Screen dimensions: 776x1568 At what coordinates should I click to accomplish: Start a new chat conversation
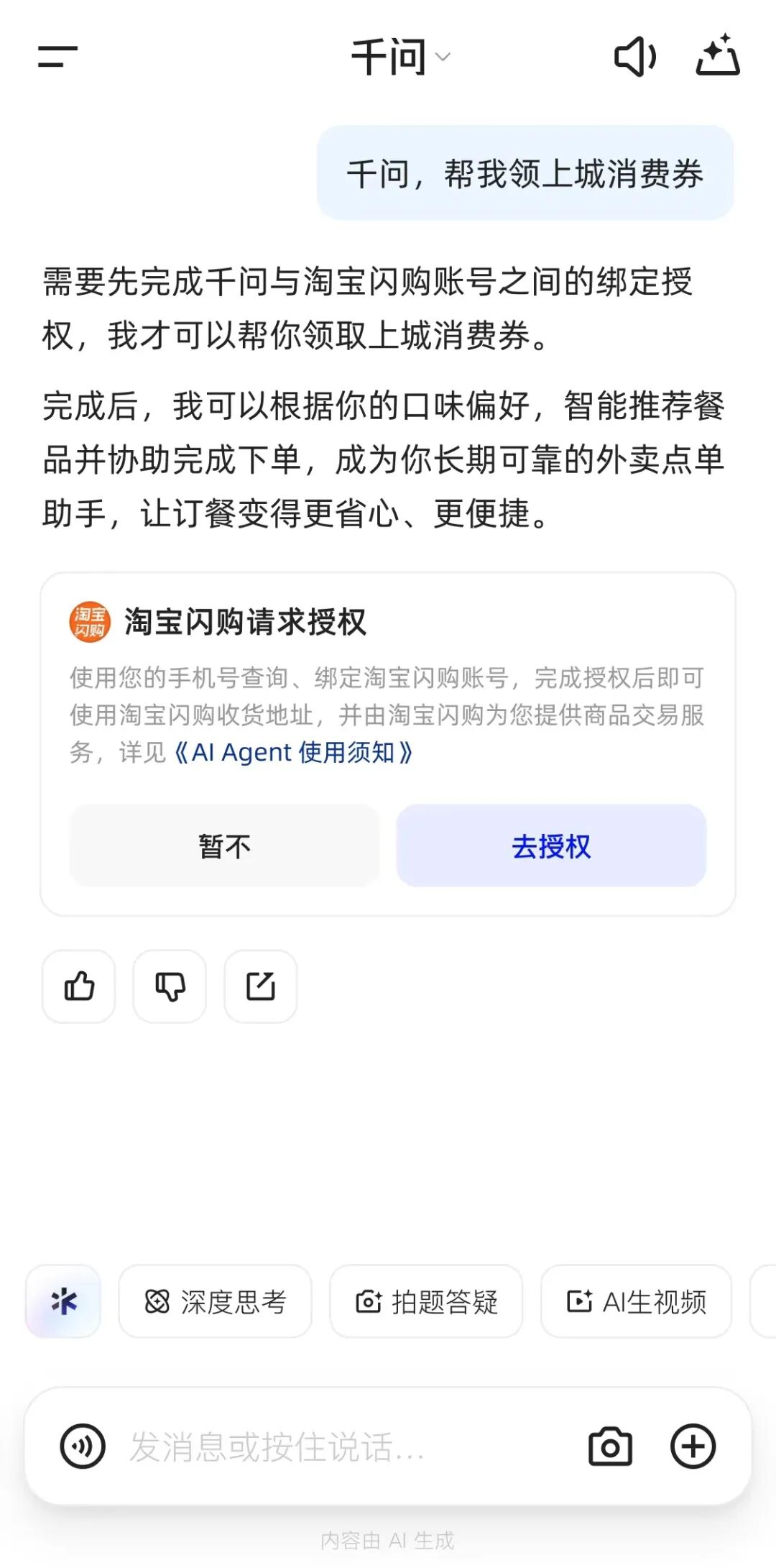tap(718, 56)
